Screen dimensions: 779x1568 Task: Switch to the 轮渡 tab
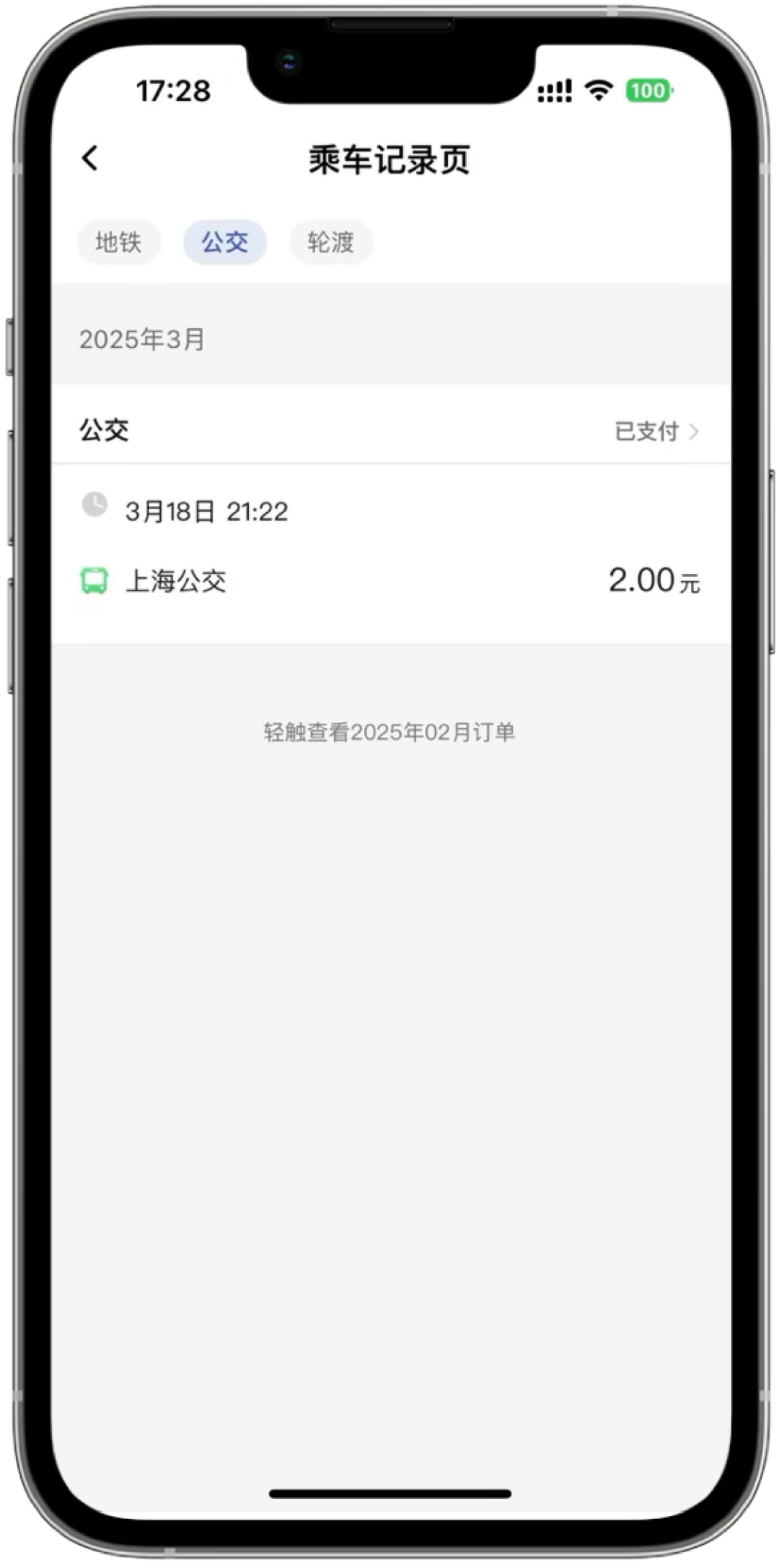click(x=330, y=242)
